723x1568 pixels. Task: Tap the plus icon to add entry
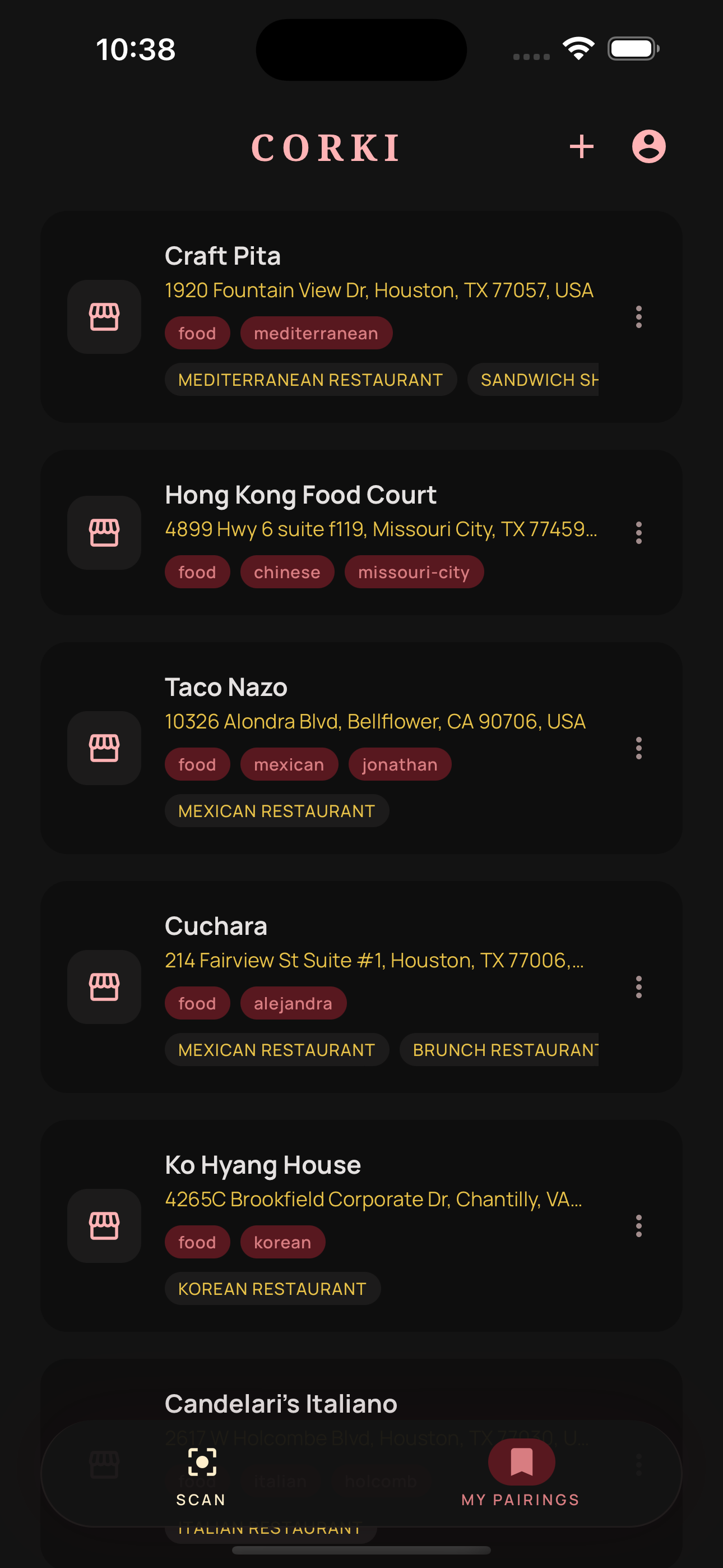click(581, 145)
